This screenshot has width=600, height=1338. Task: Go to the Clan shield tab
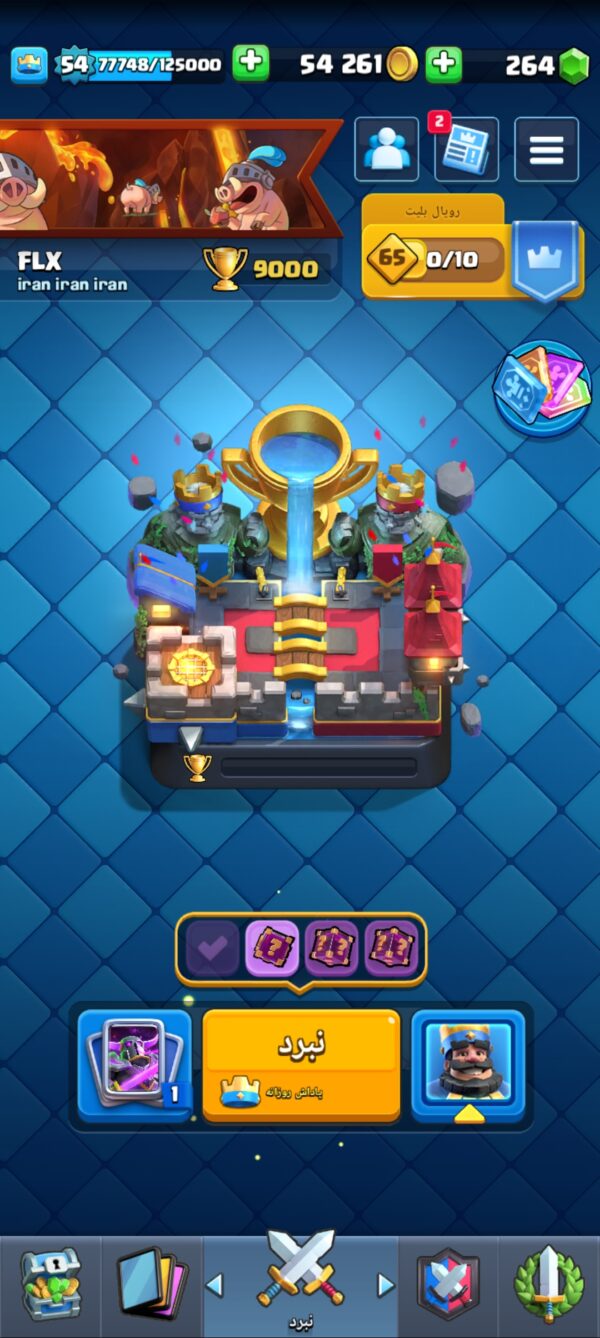point(447,1284)
